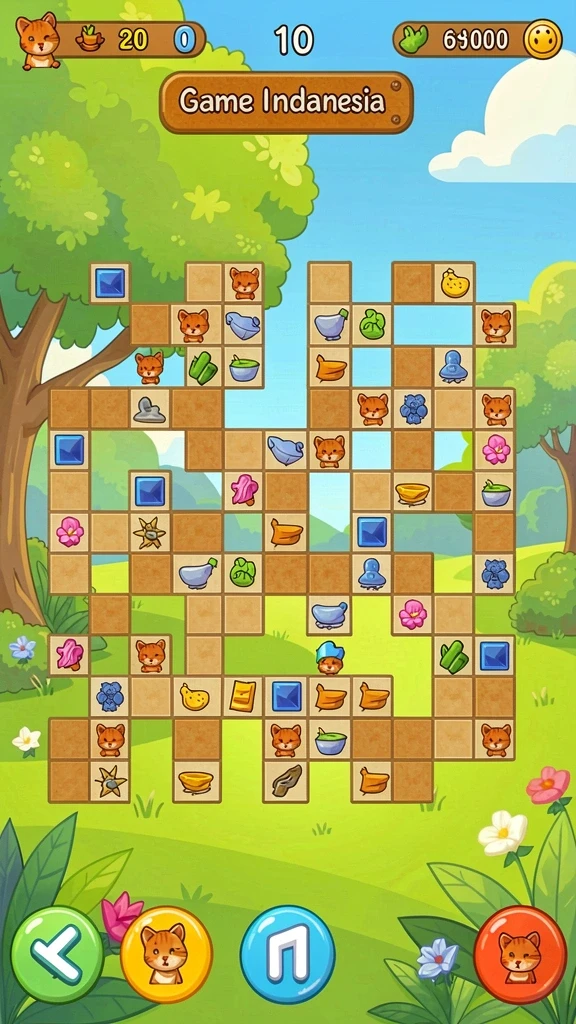Select the cat wearing a blue hat
576x1024 pixels.
(330, 657)
